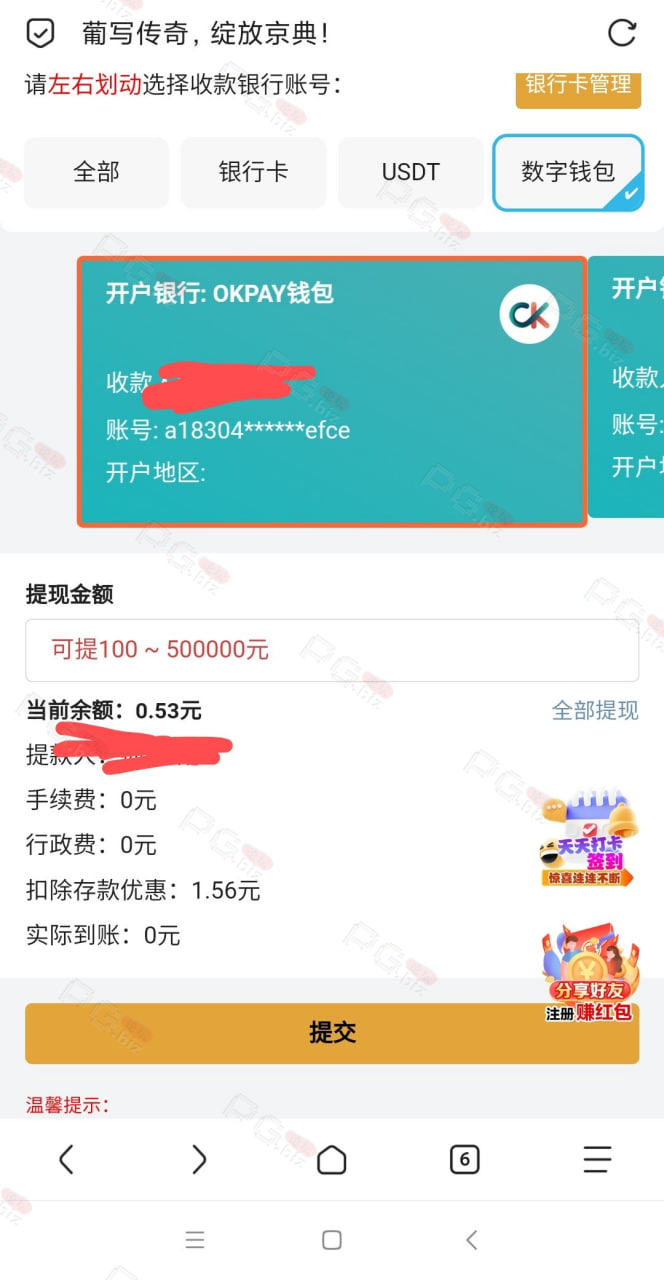664x1280 pixels.
Task: Open the browser home page
Action: [331, 1159]
